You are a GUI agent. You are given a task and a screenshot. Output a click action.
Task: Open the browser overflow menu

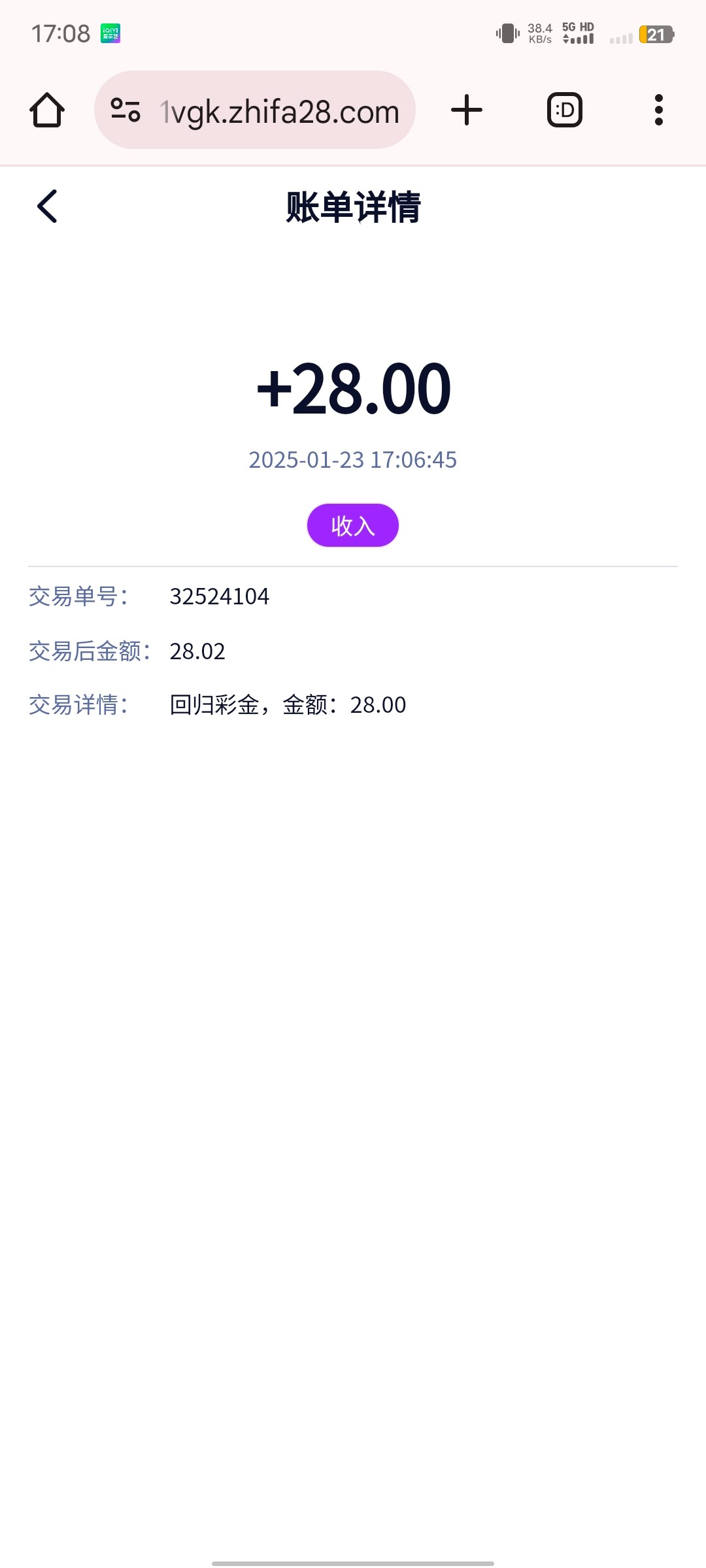click(659, 110)
